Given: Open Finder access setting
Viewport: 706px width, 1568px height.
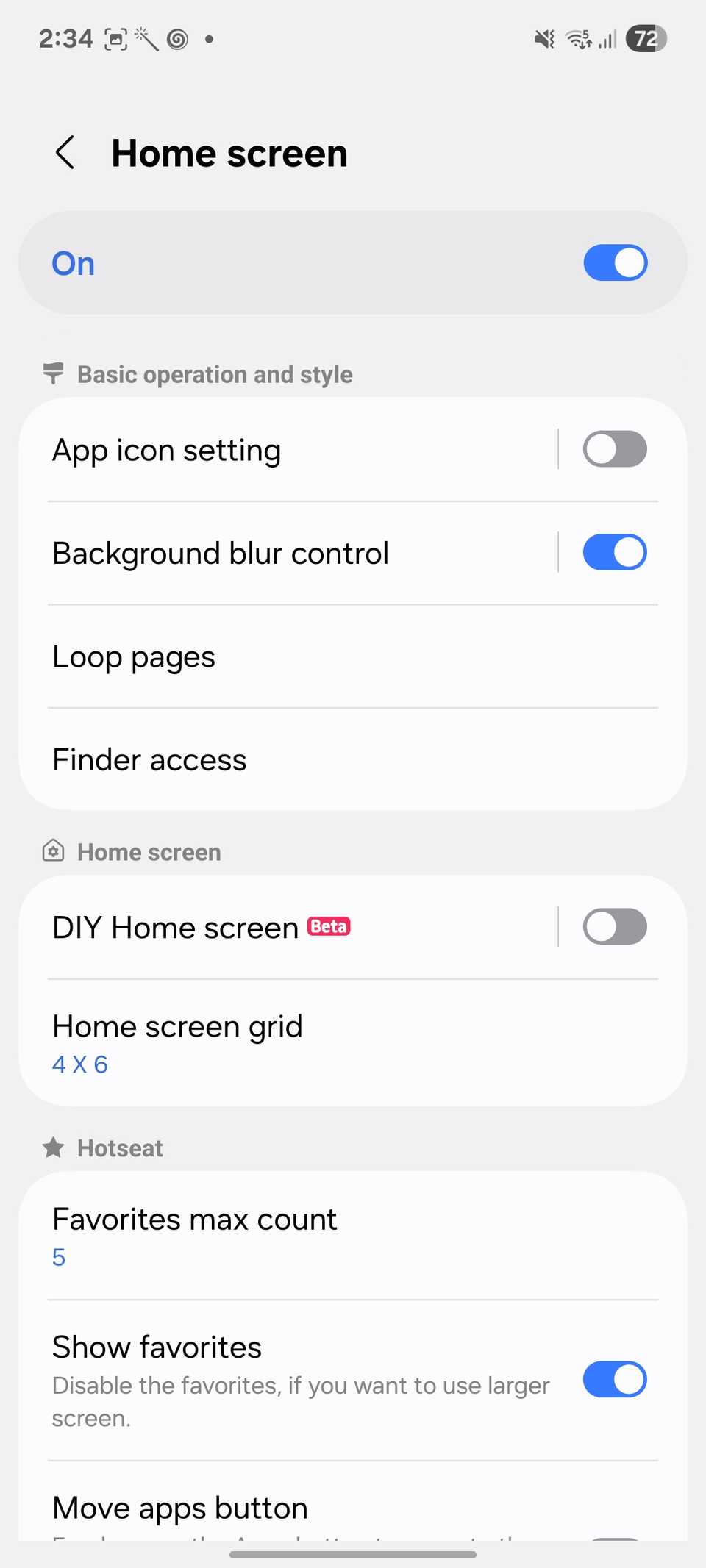Looking at the screenshot, I should 353,759.
